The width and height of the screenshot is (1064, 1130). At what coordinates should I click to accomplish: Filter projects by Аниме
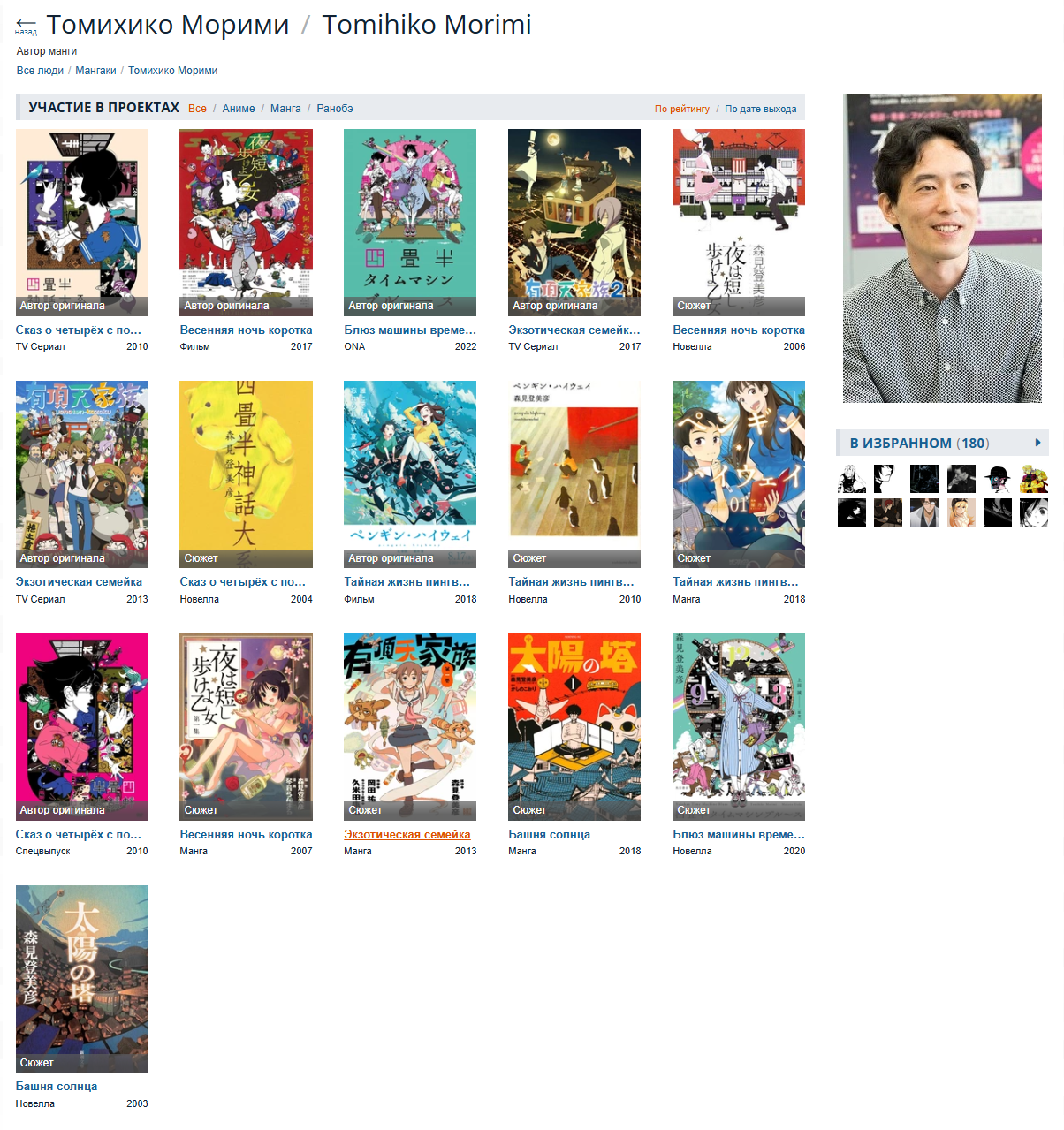coord(239,109)
